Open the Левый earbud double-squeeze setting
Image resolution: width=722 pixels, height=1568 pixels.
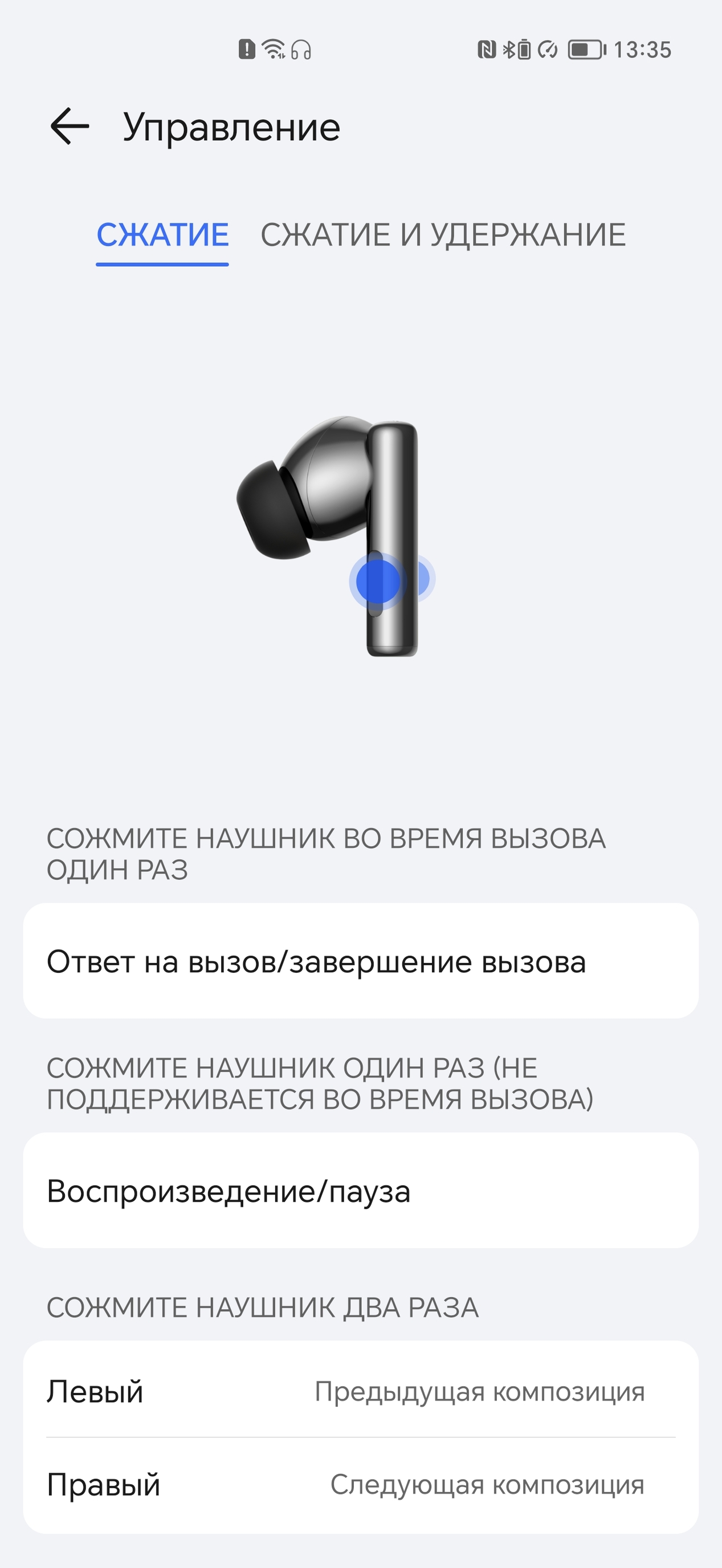click(x=361, y=1391)
